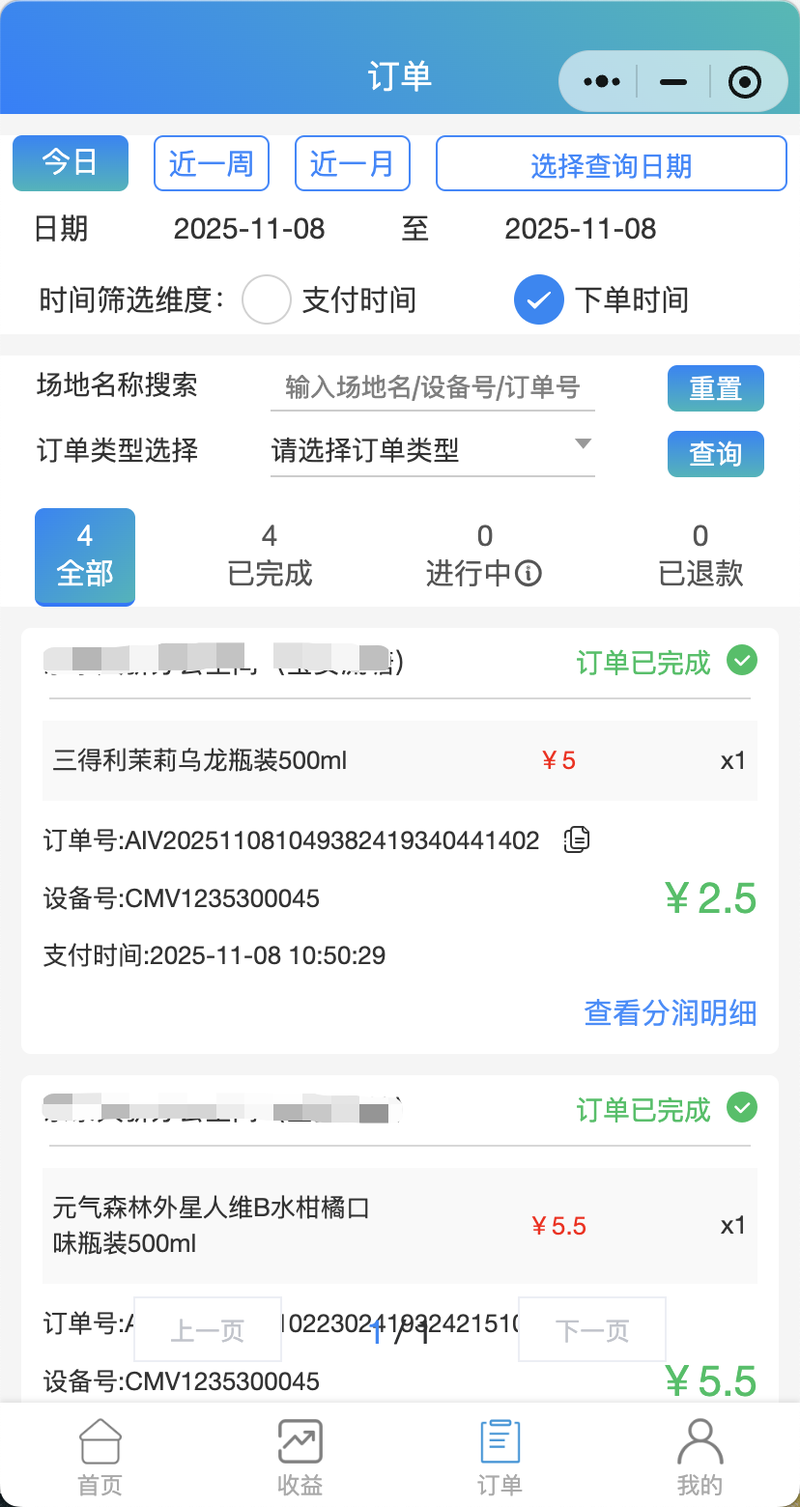Open 查看分润明细 for the 三得利 order
Screen dimensions: 800x1507
click(670, 1013)
